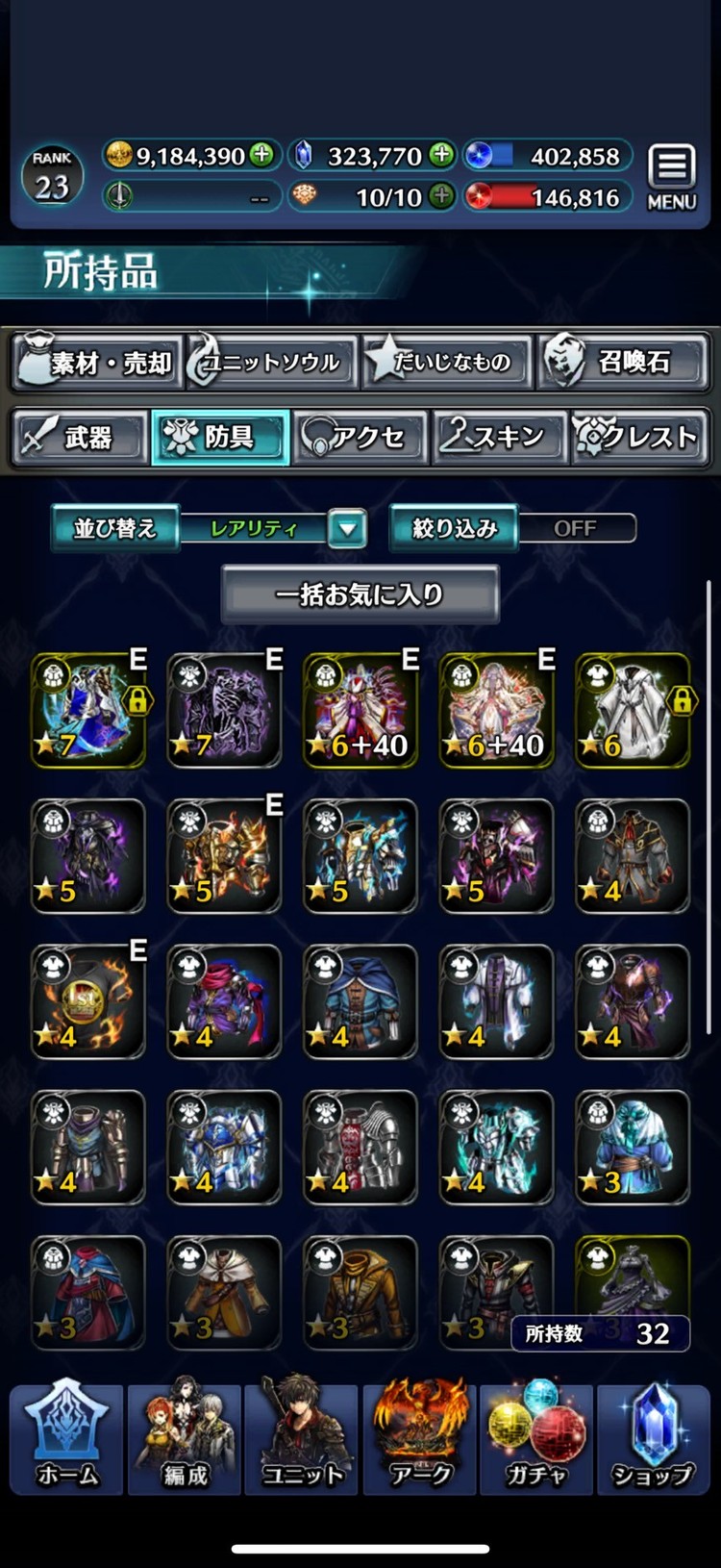Viewport: 721px width, 1568px height.
Task: Switch to 召喚石 tab
Action: (x=623, y=363)
